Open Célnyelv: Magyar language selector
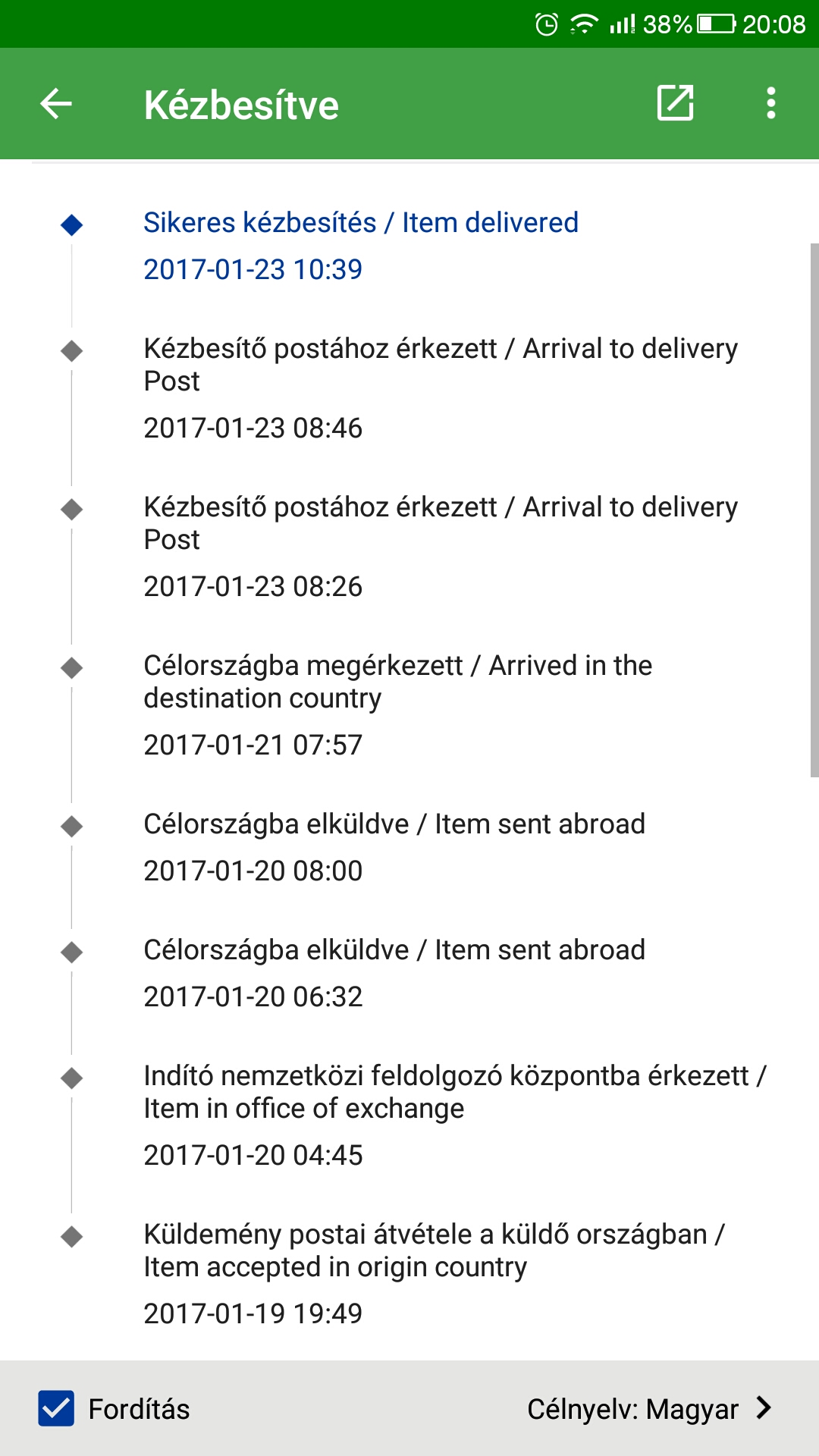Screen dimensions: 819x1456 pyautogui.click(x=649, y=1409)
